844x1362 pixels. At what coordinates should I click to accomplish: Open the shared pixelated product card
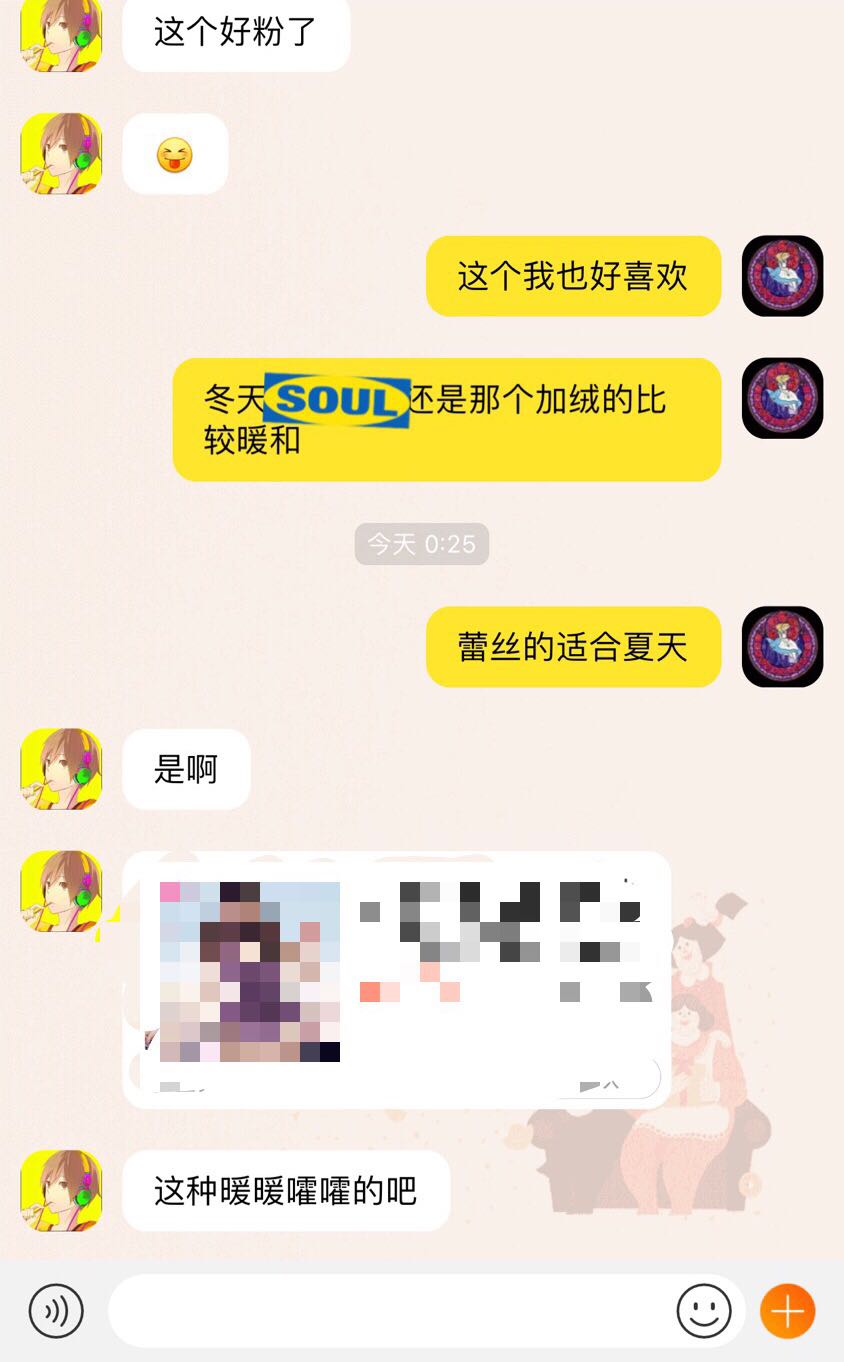pyautogui.click(x=397, y=979)
